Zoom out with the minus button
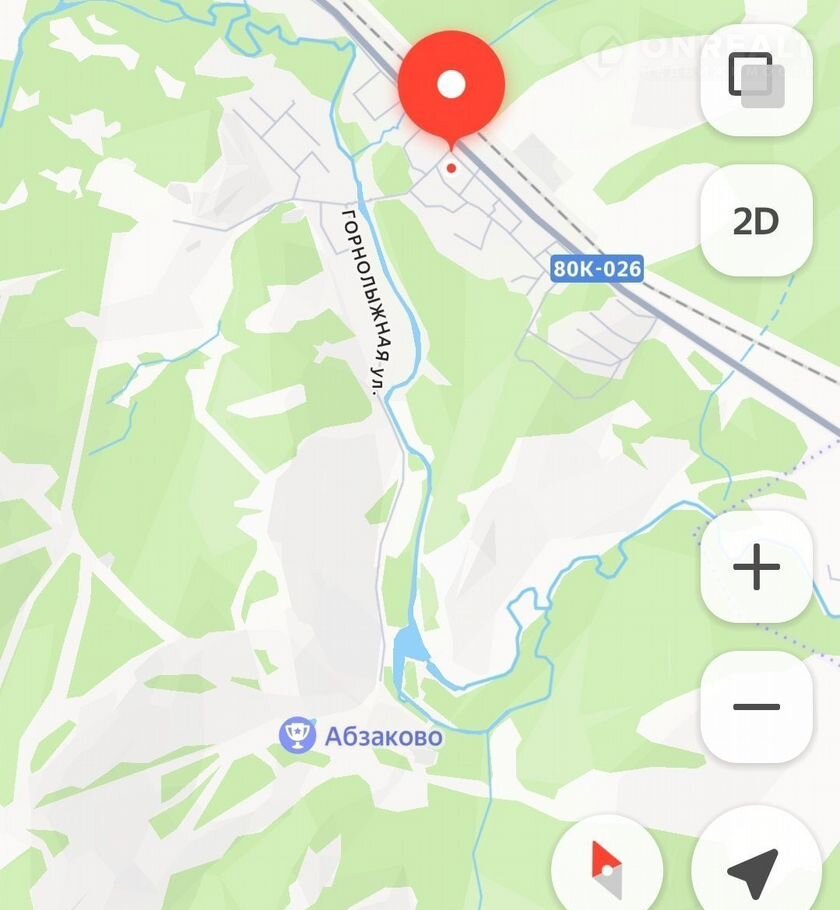The width and height of the screenshot is (840, 910). [756, 707]
